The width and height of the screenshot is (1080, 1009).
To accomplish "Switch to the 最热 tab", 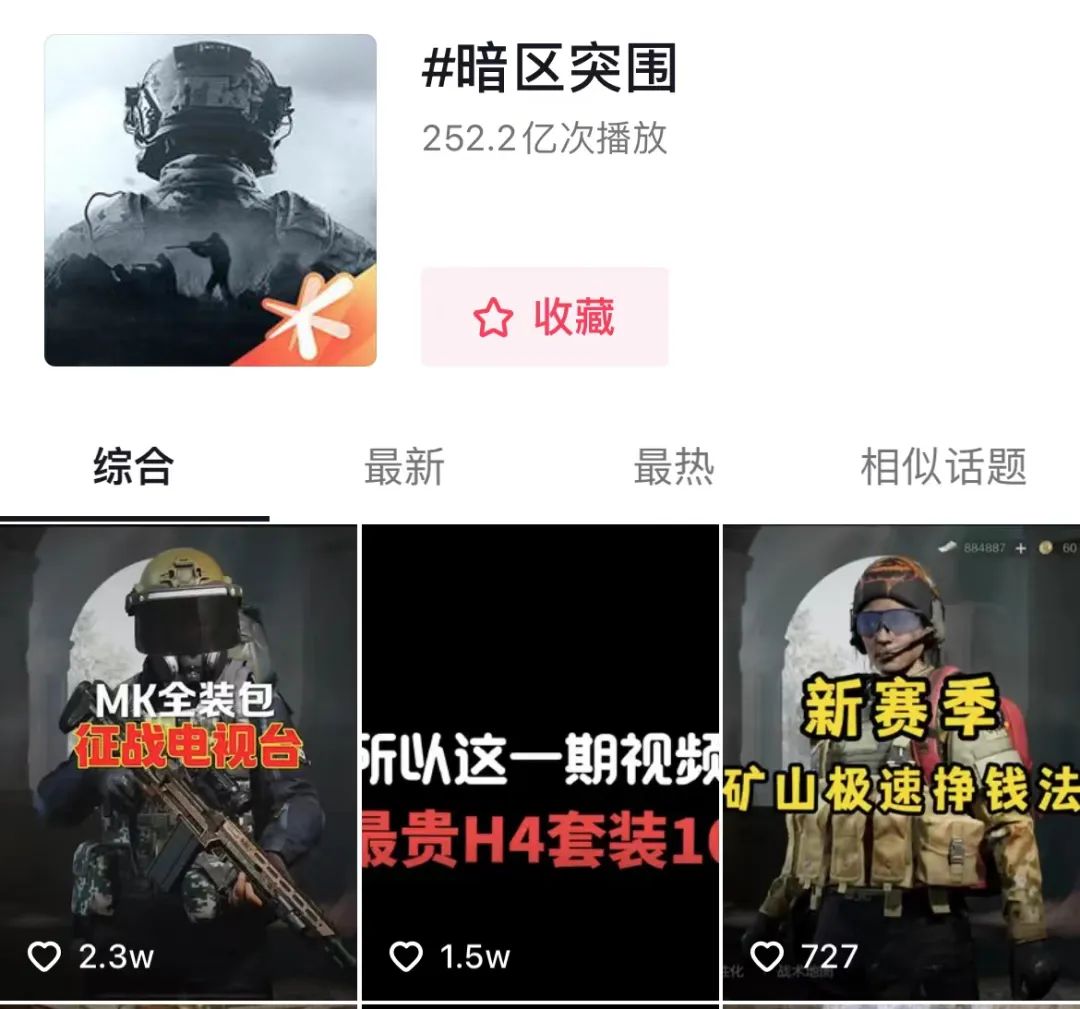I will [x=674, y=467].
